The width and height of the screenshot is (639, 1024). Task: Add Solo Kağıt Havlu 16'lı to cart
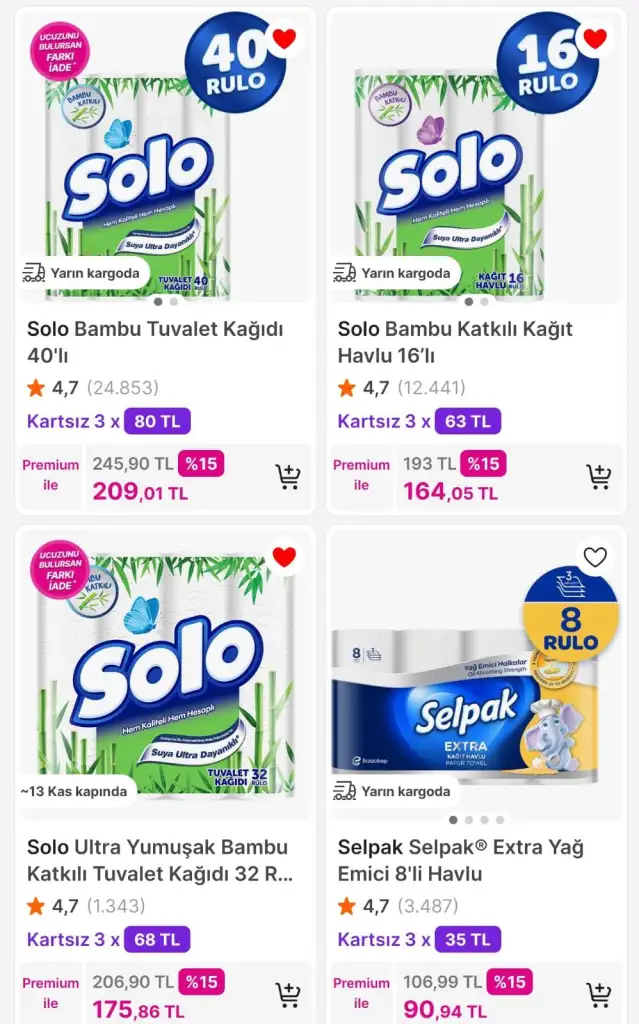click(599, 477)
